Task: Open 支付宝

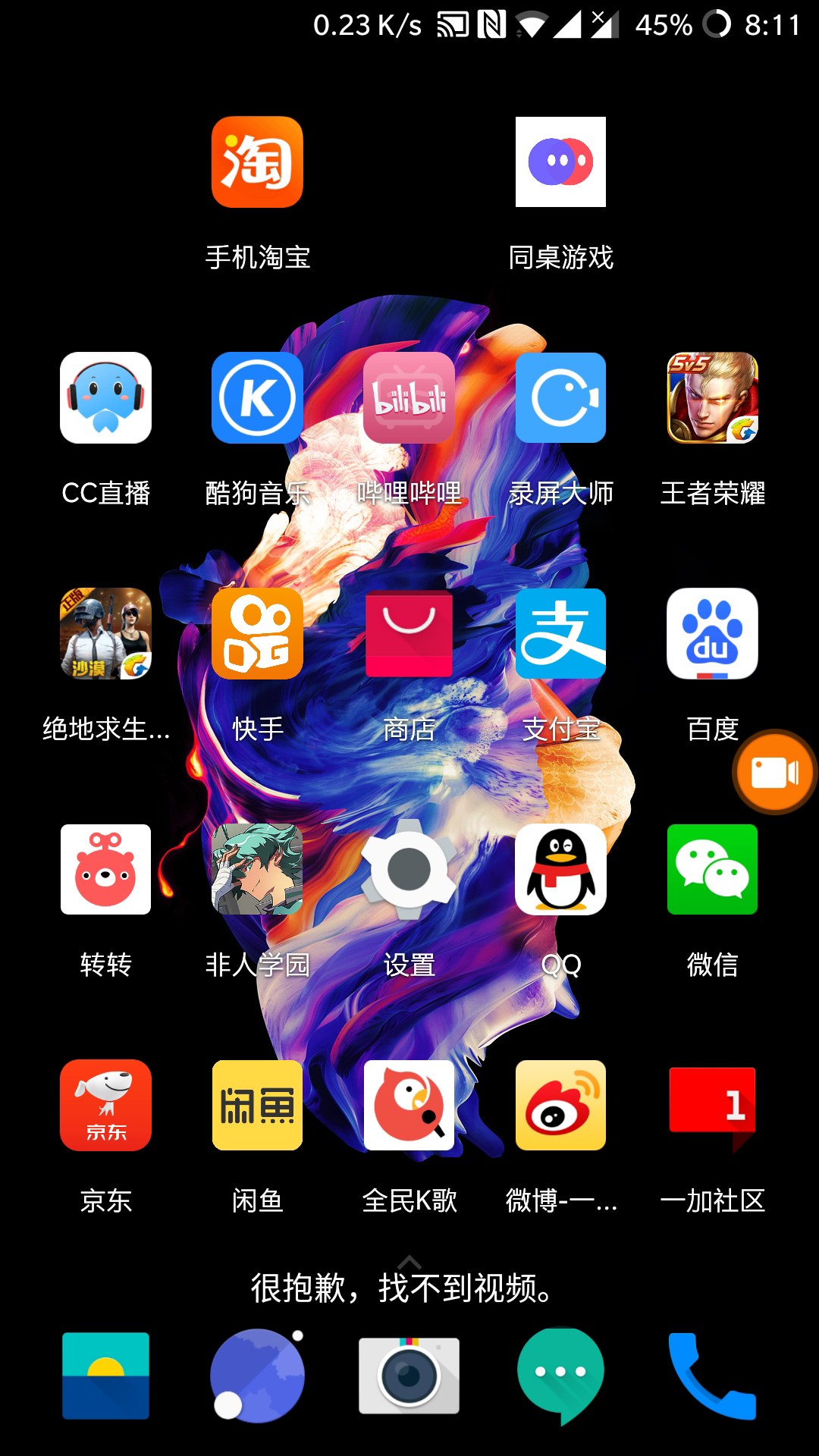Action: pos(560,634)
